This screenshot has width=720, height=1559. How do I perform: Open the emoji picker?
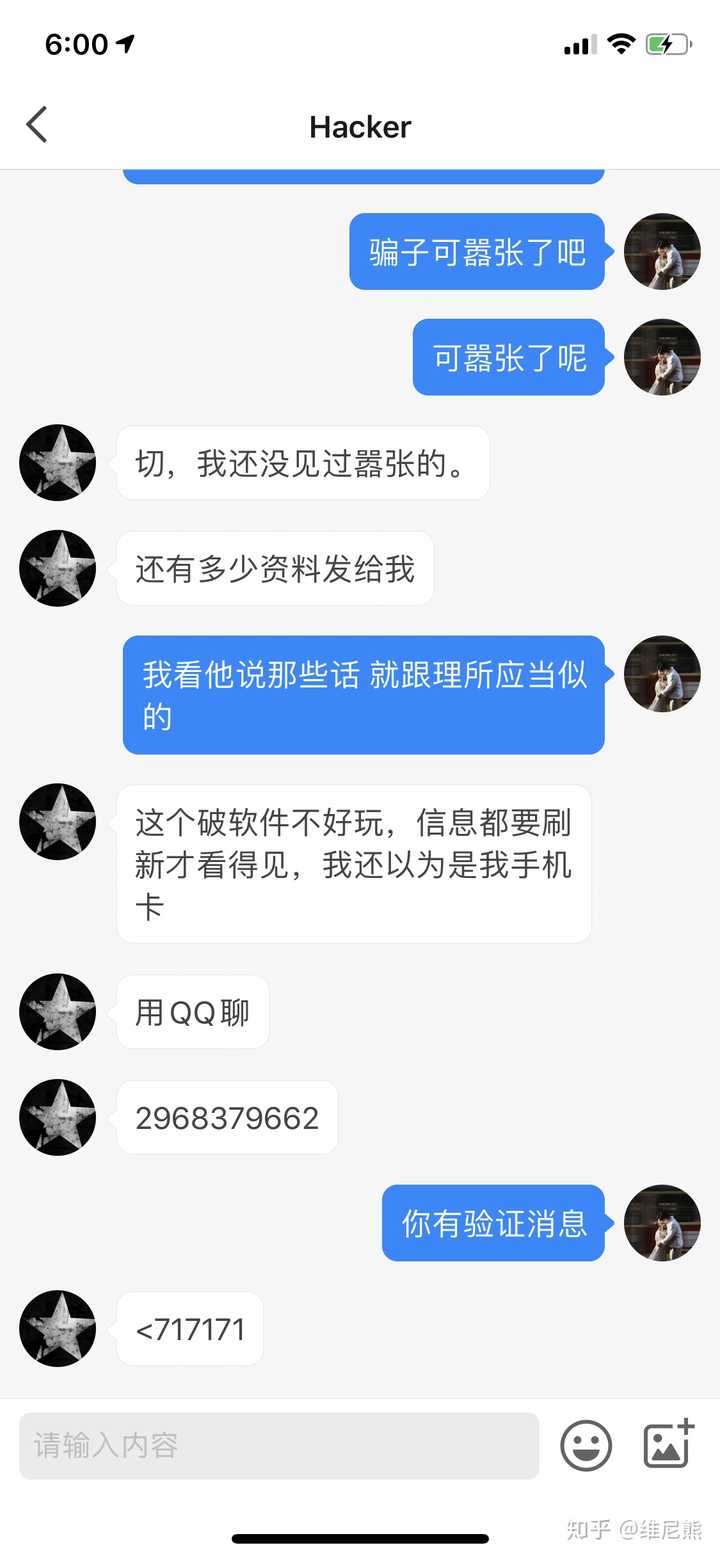tap(586, 1445)
